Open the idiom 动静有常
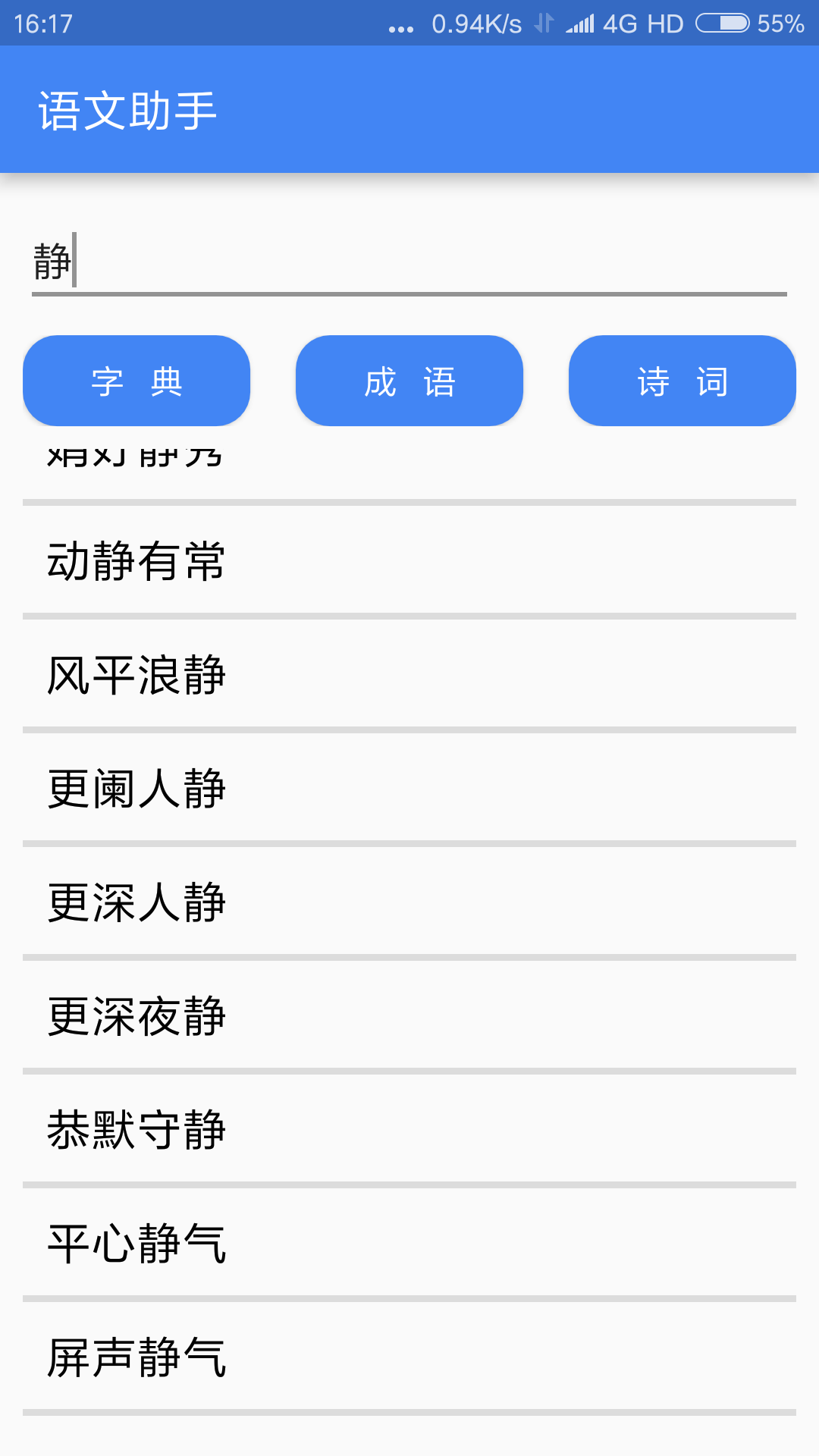This screenshot has width=819, height=1456. [409, 560]
